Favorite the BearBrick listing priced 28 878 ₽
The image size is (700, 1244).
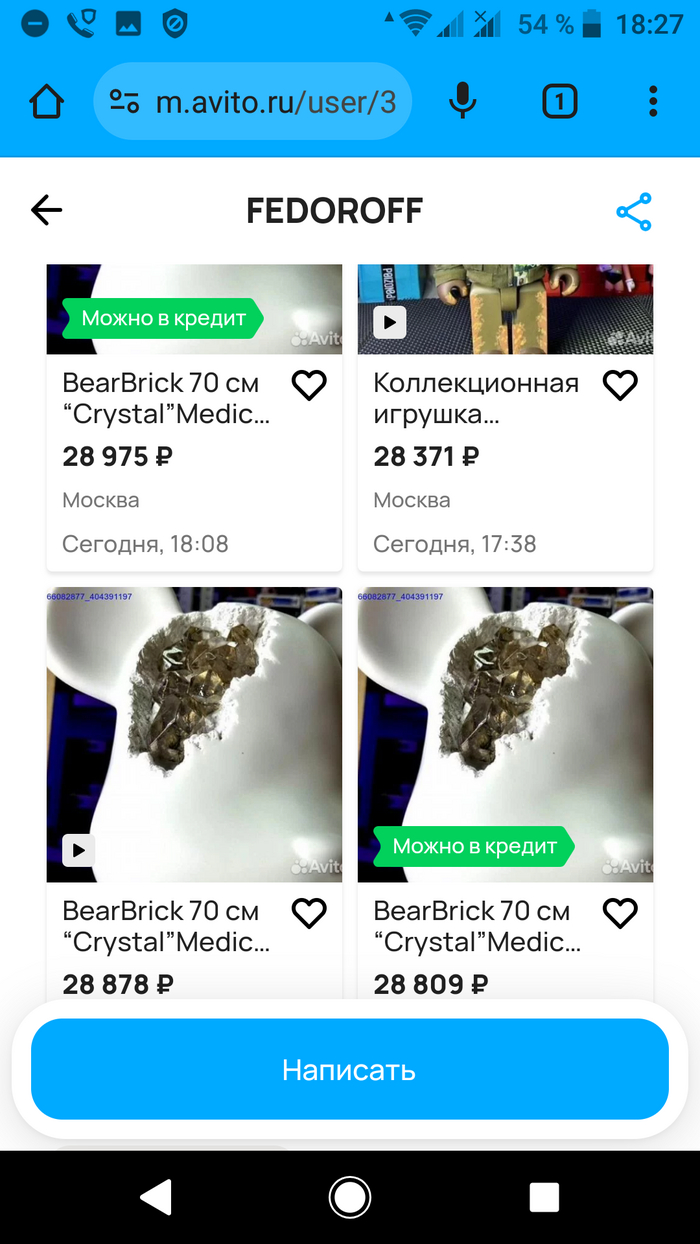point(309,913)
